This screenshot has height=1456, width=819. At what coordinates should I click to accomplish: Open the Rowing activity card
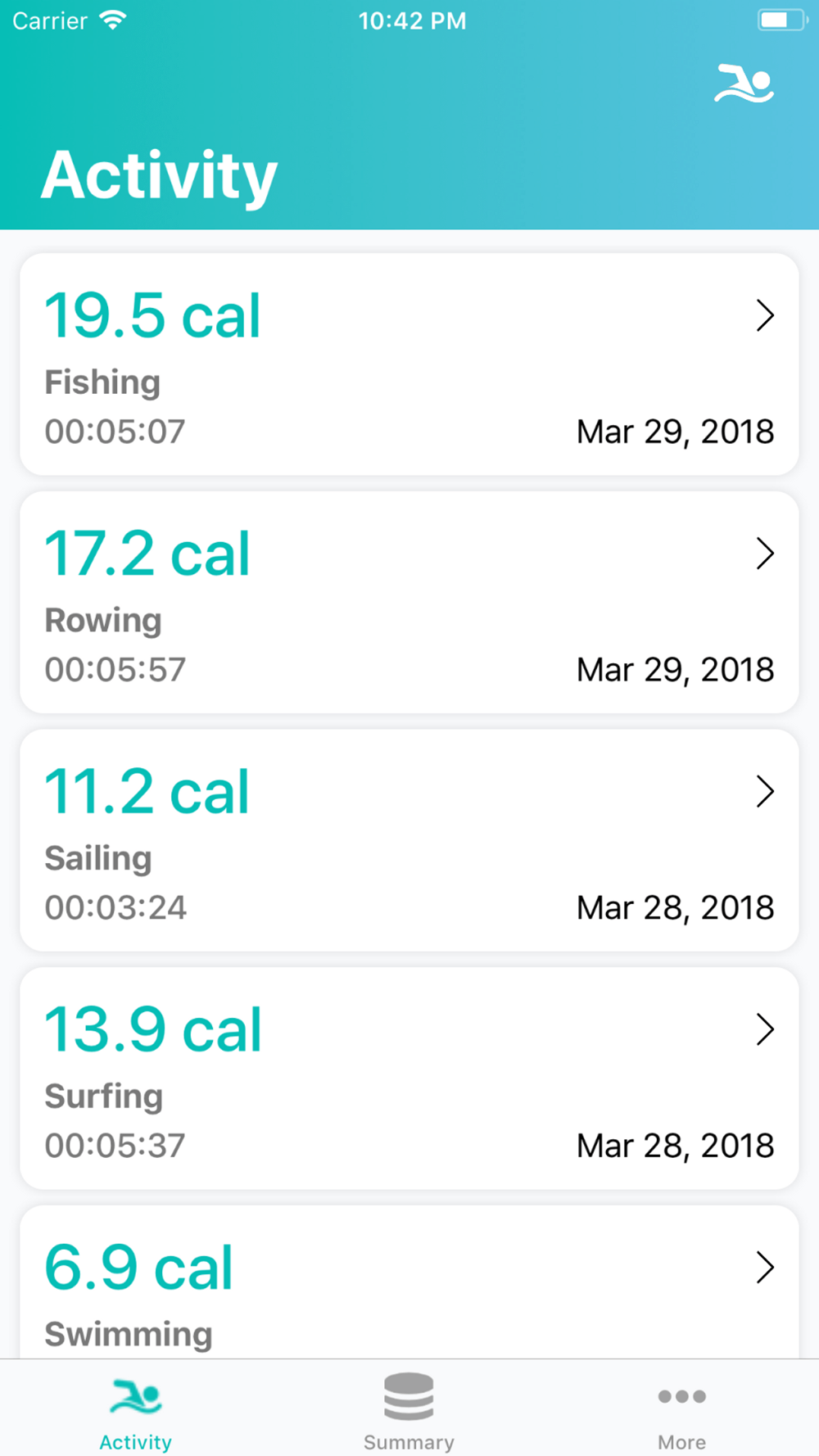pyautogui.click(x=409, y=603)
